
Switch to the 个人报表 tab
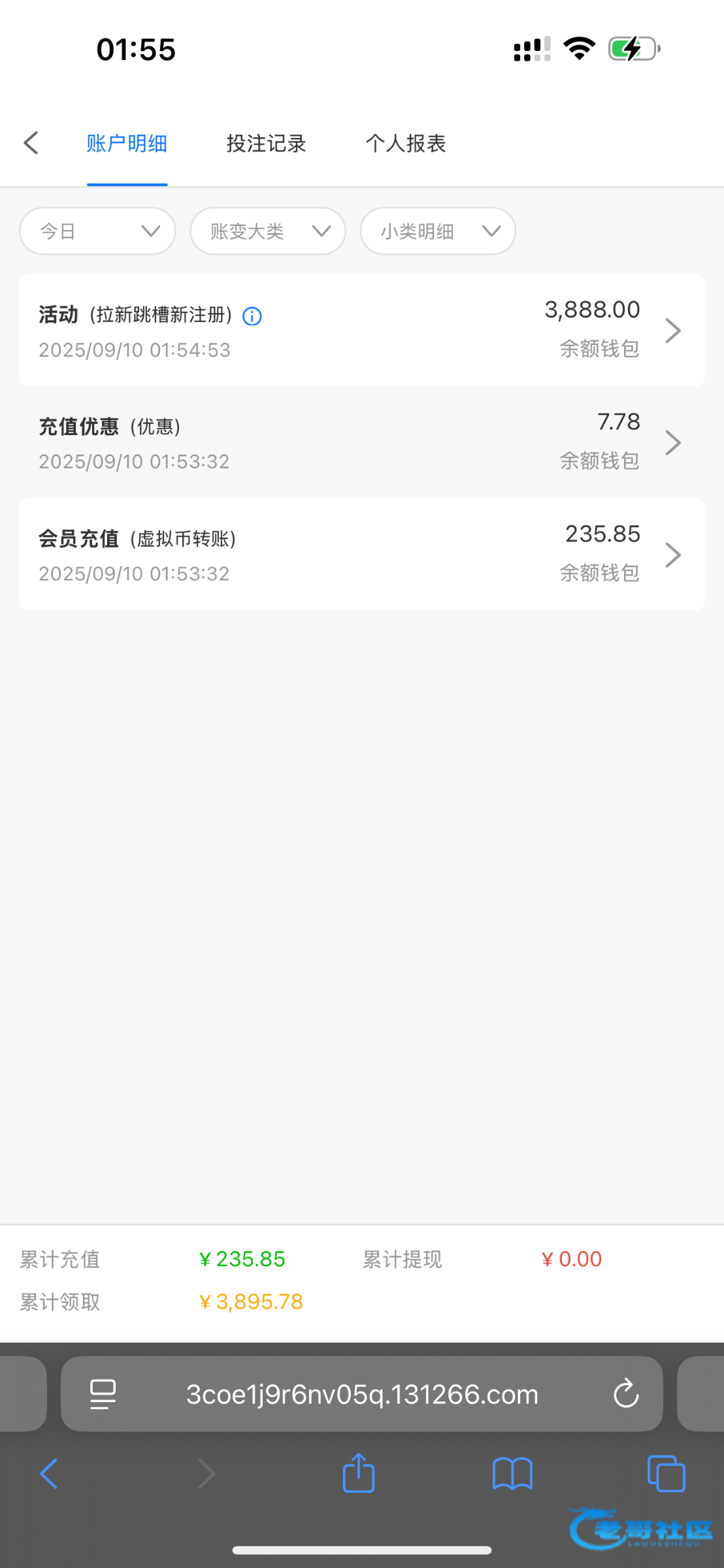tap(405, 144)
